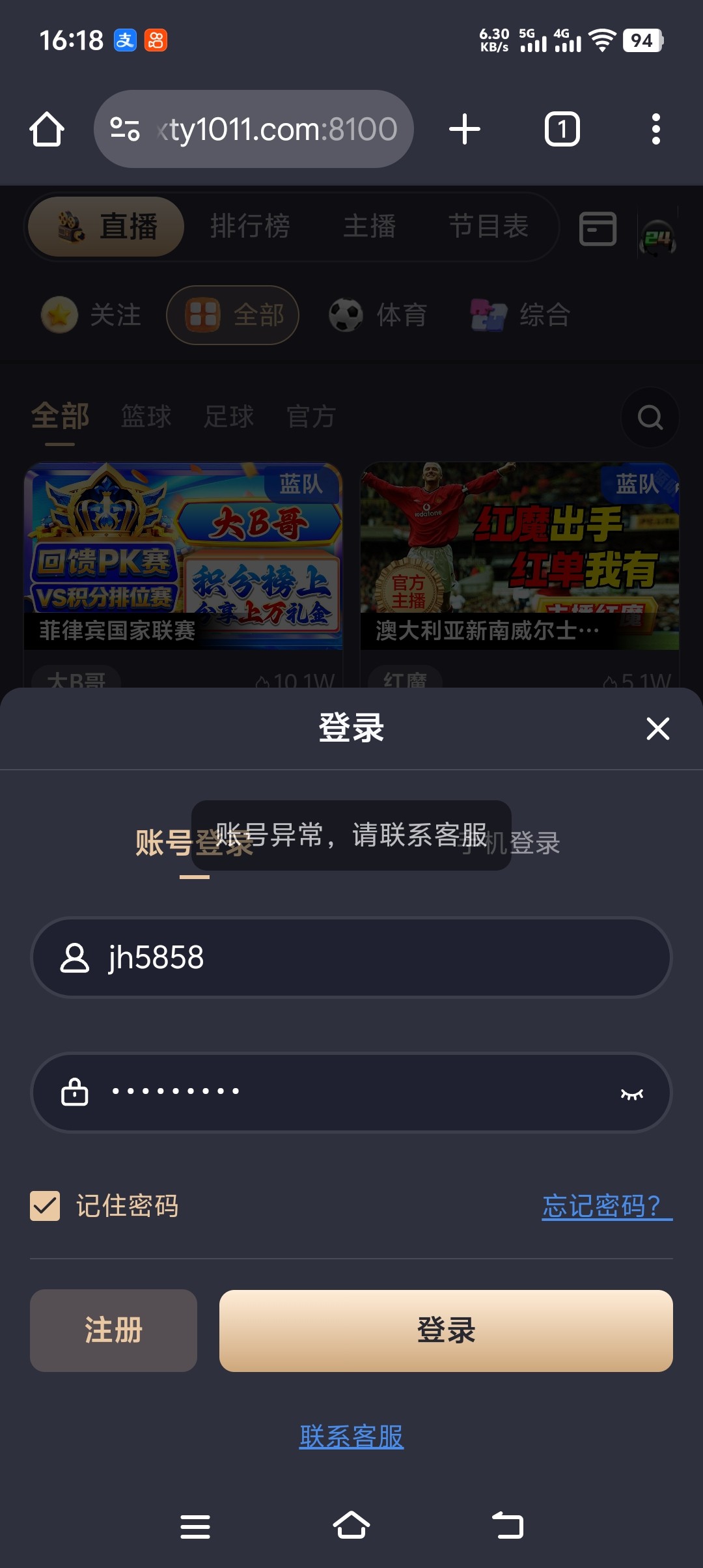Tap the search magnifier icon
The width and height of the screenshot is (703, 1568).
pyautogui.click(x=649, y=417)
